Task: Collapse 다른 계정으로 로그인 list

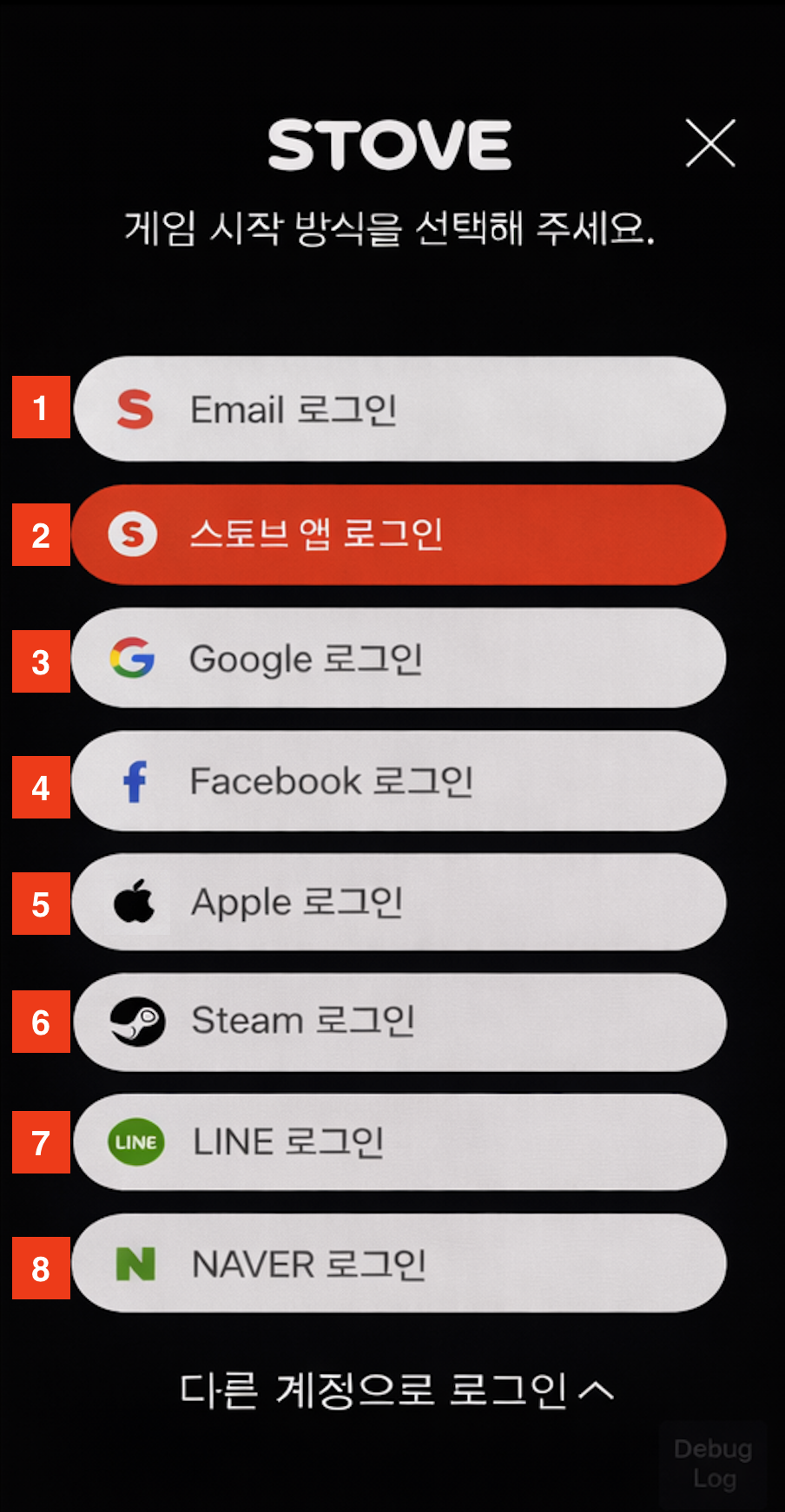Action: click(x=397, y=1390)
